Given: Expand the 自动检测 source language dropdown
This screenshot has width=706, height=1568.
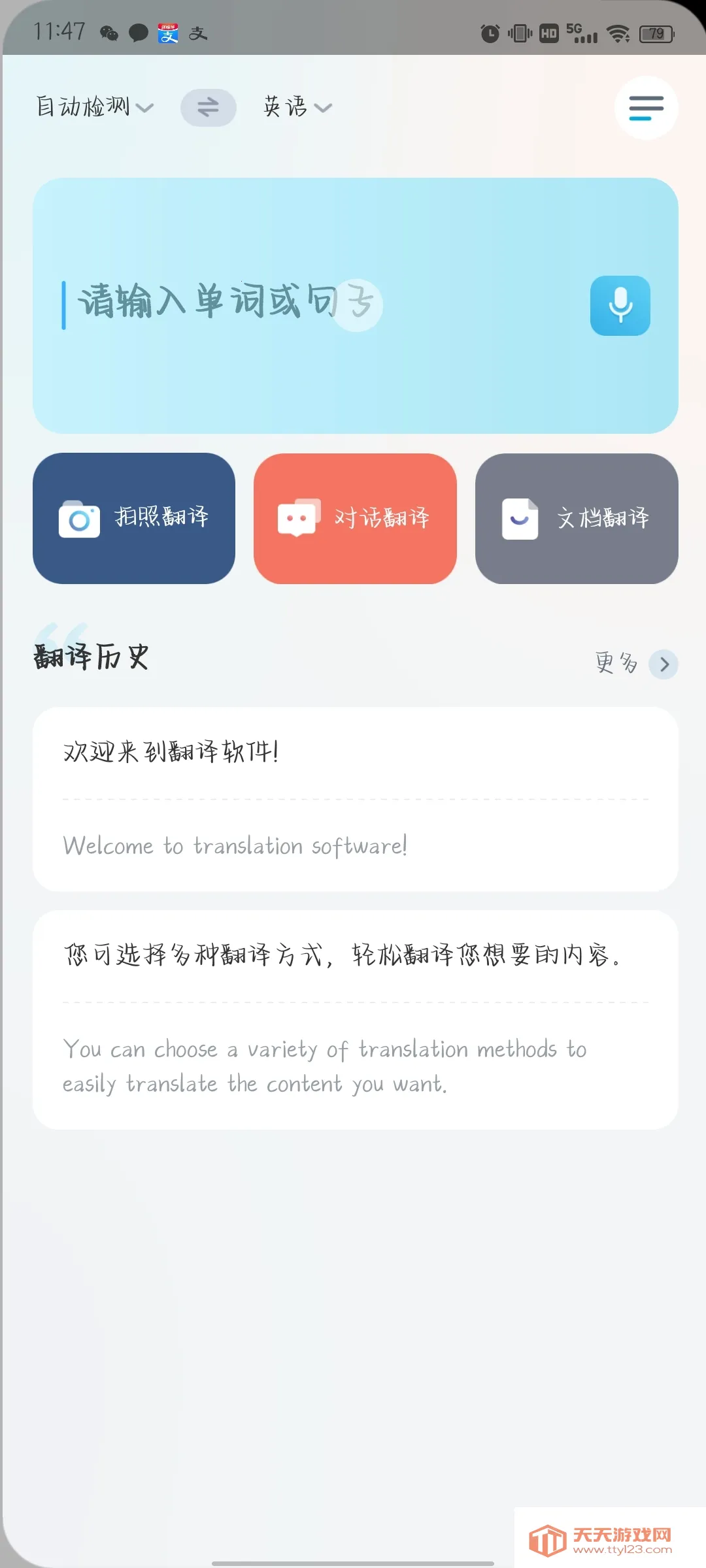Looking at the screenshot, I should (x=95, y=107).
